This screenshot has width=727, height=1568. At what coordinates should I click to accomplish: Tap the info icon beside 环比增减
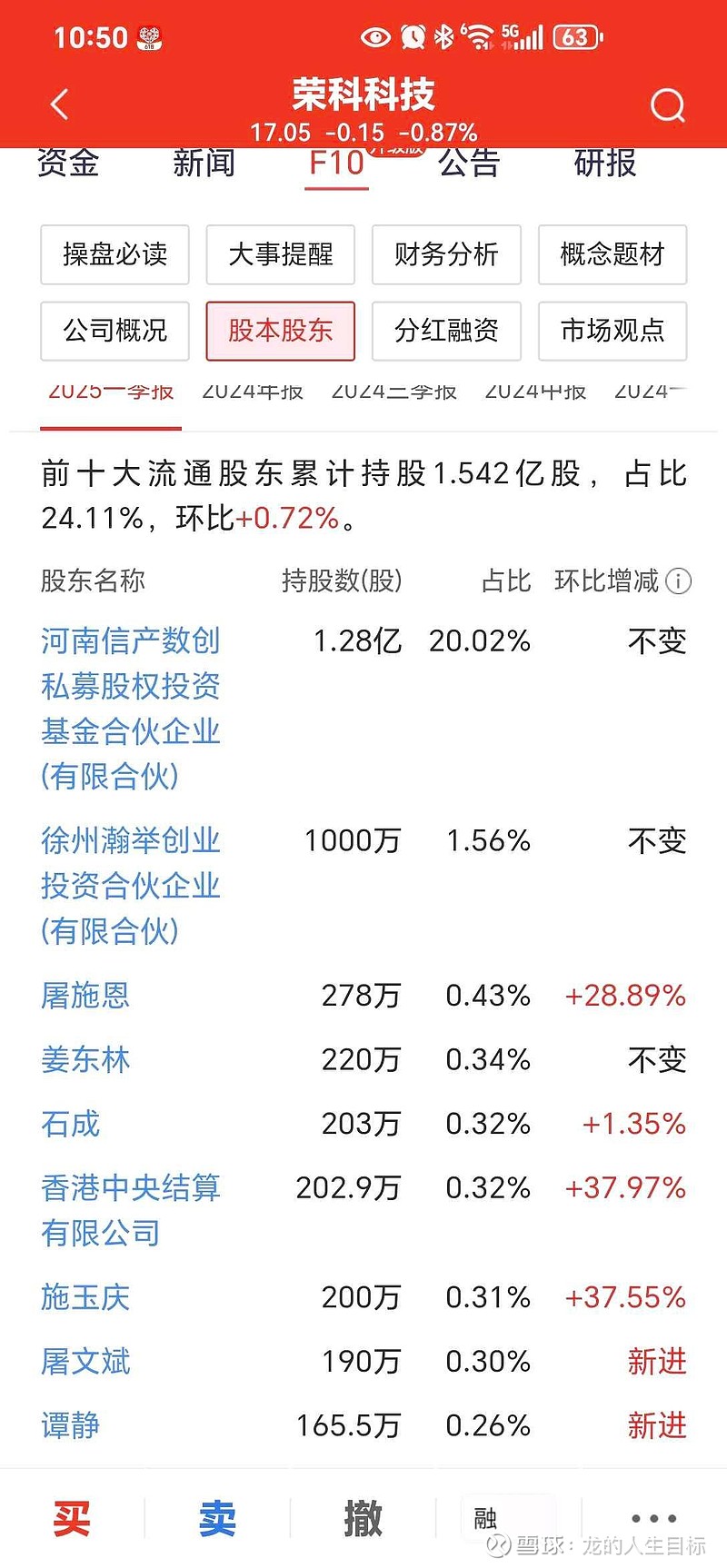click(678, 581)
